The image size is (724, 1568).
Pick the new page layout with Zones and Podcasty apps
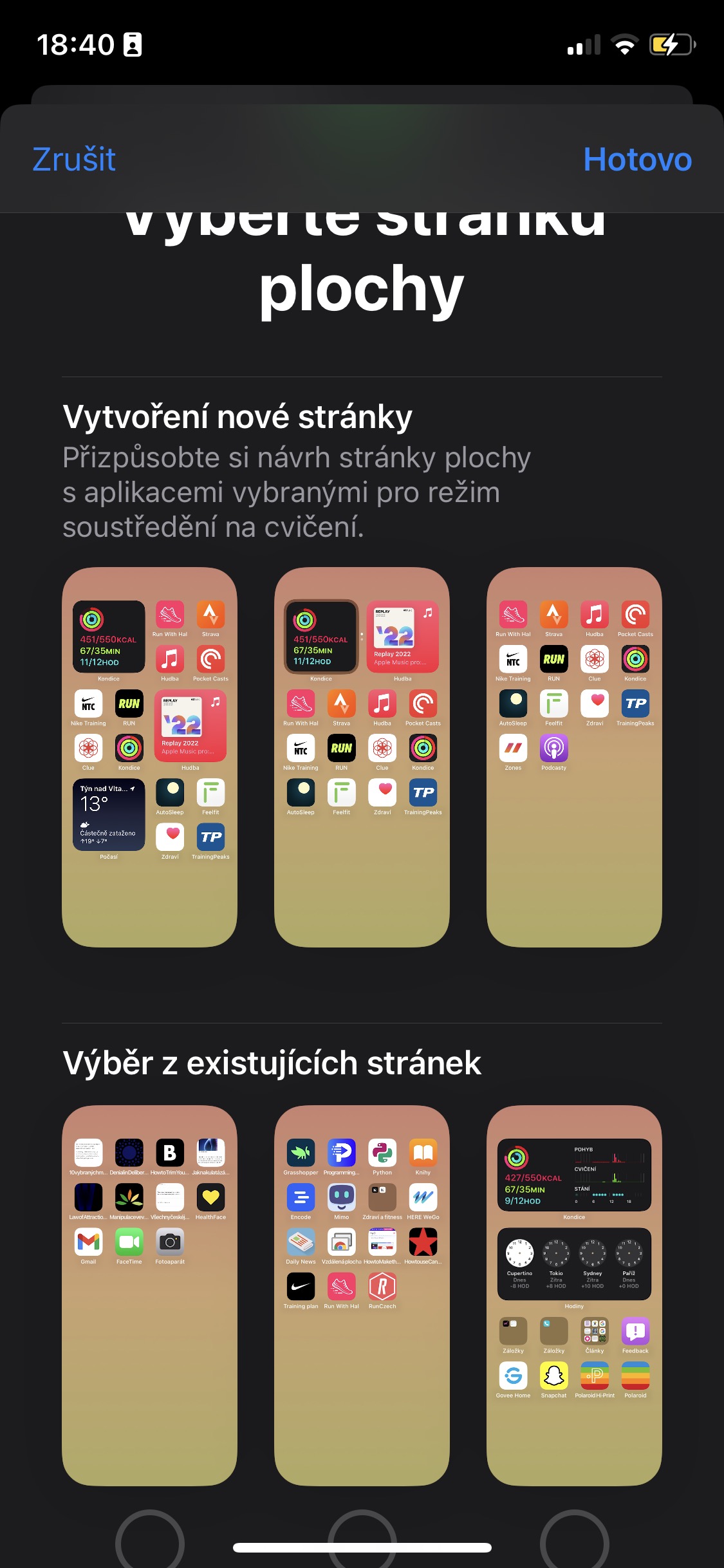[x=574, y=756]
